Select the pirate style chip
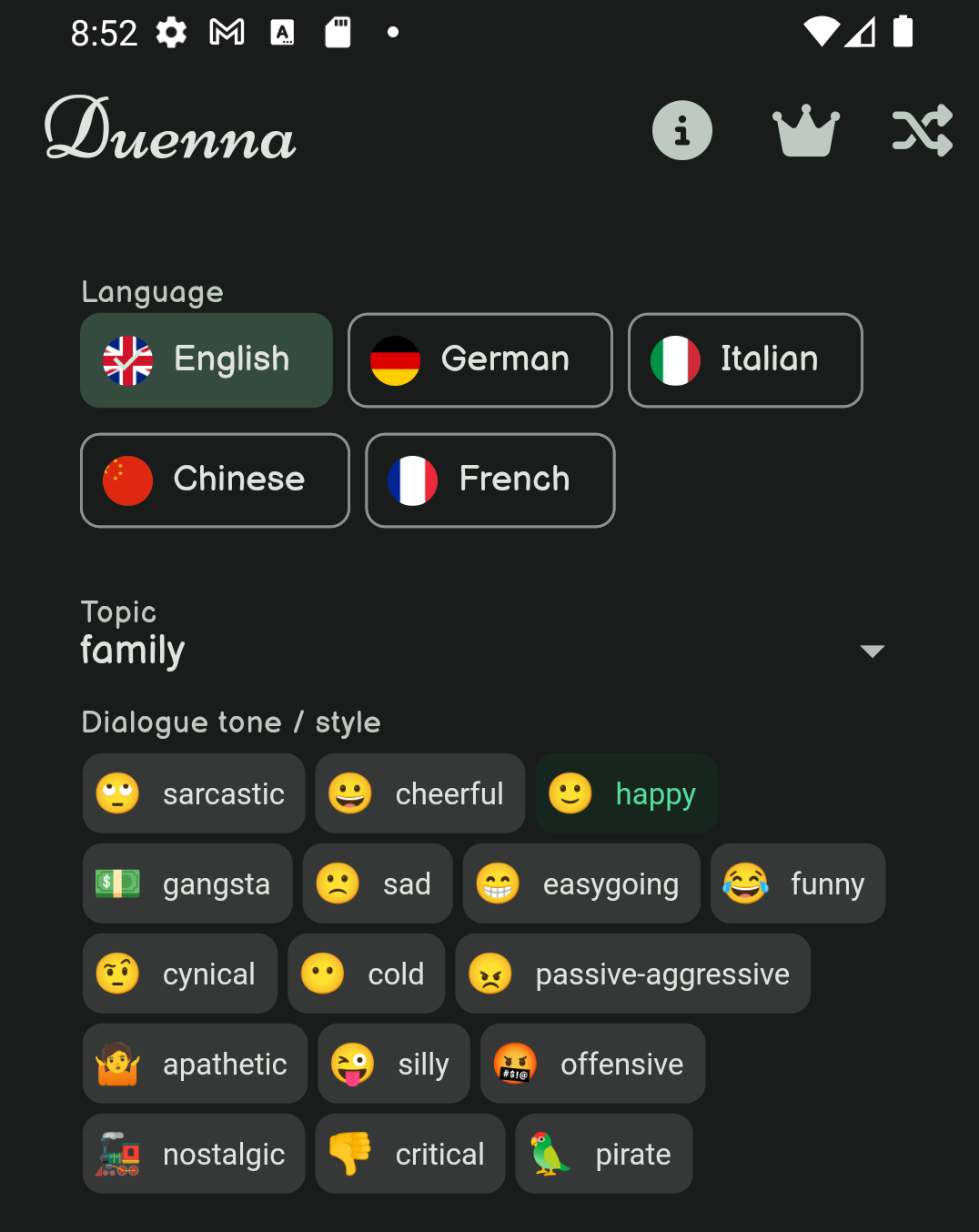979x1232 pixels. 603,1154
